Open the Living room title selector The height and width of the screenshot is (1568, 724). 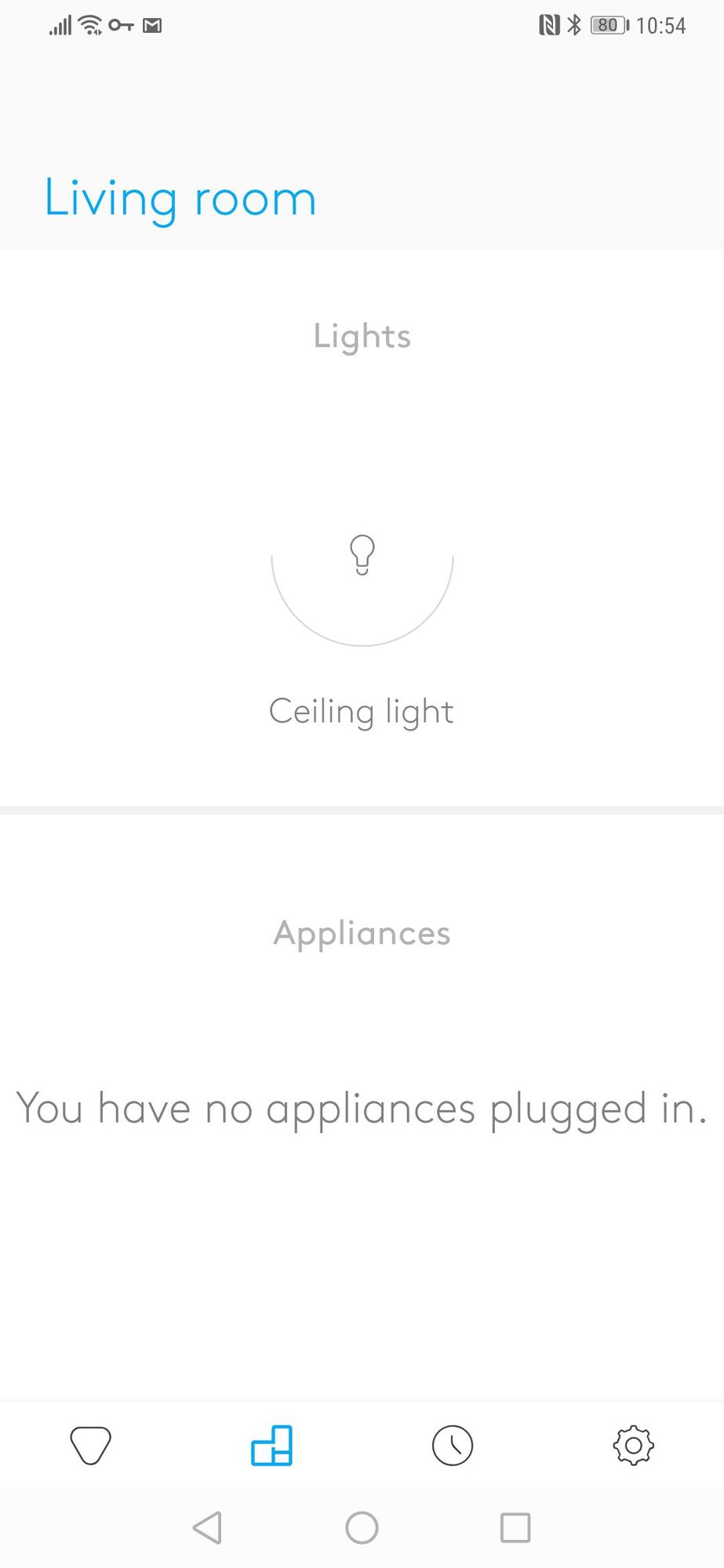(x=180, y=198)
